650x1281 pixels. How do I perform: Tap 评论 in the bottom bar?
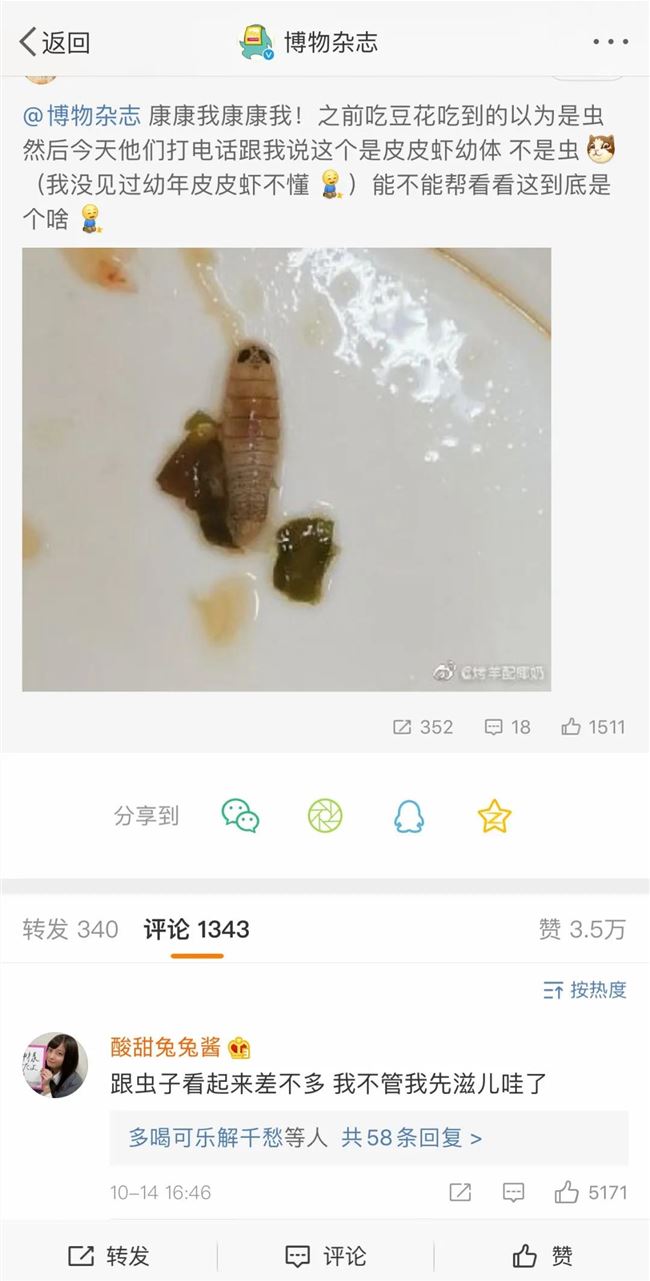(325, 1256)
